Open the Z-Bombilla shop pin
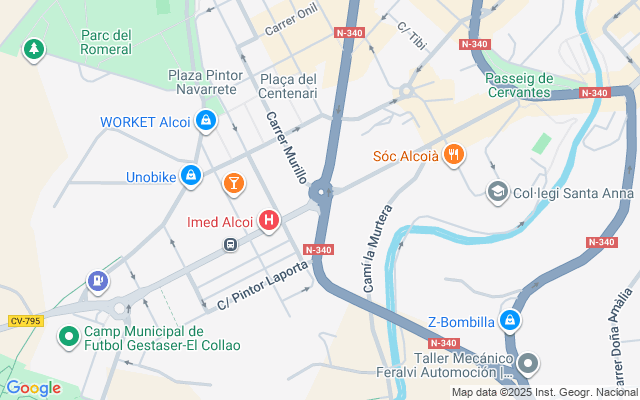The image size is (640, 400). coord(510,321)
